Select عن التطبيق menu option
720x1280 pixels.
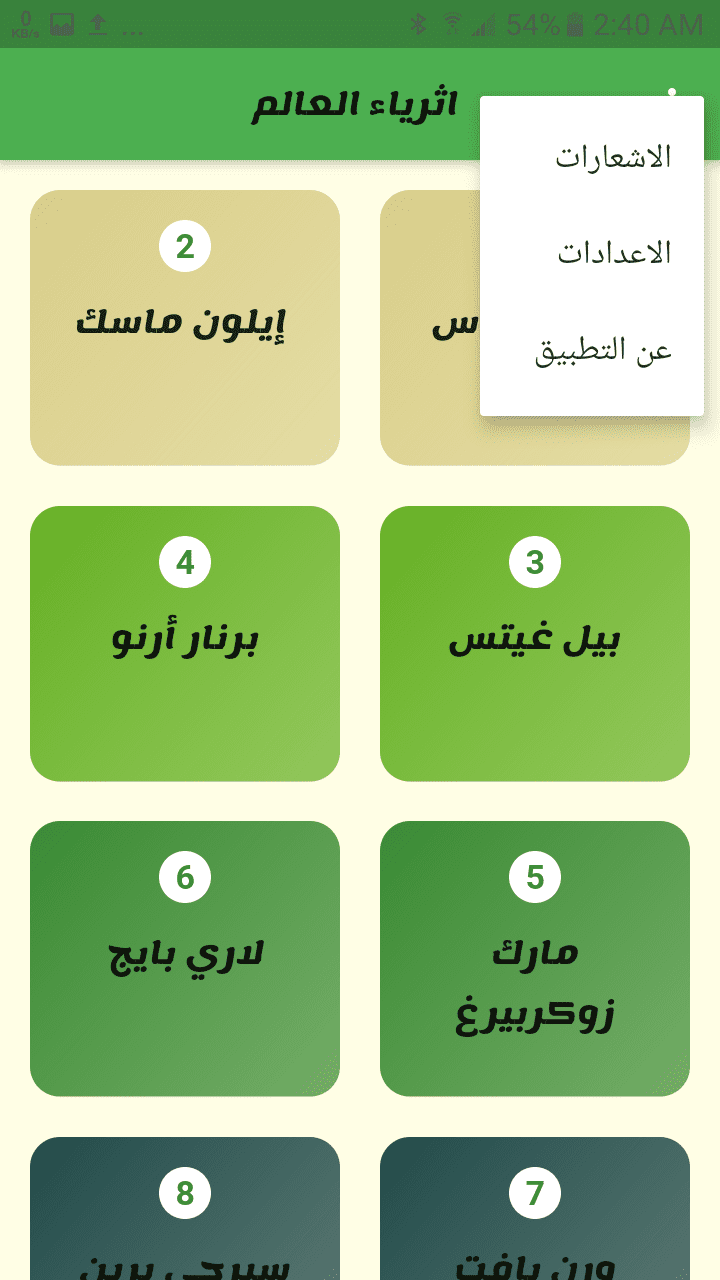pos(592,350)
